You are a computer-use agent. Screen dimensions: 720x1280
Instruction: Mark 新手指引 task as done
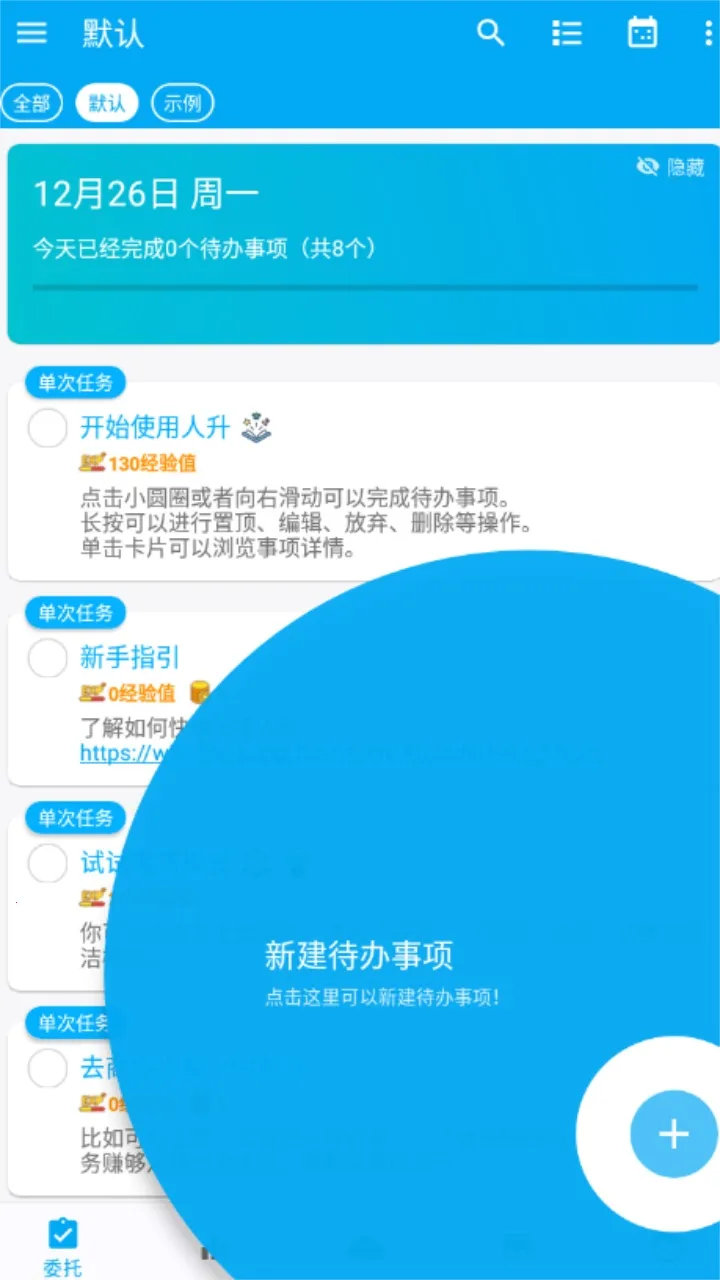point(47,659)
